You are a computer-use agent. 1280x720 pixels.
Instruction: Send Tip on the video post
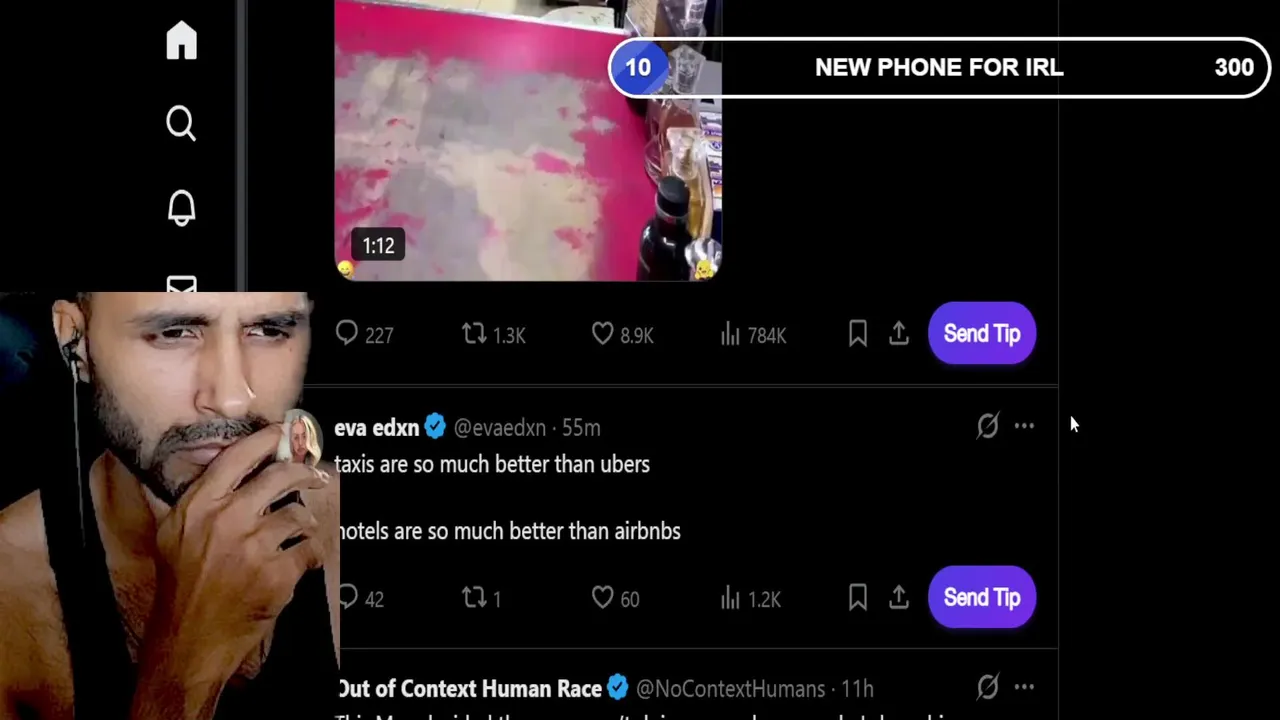981,334
